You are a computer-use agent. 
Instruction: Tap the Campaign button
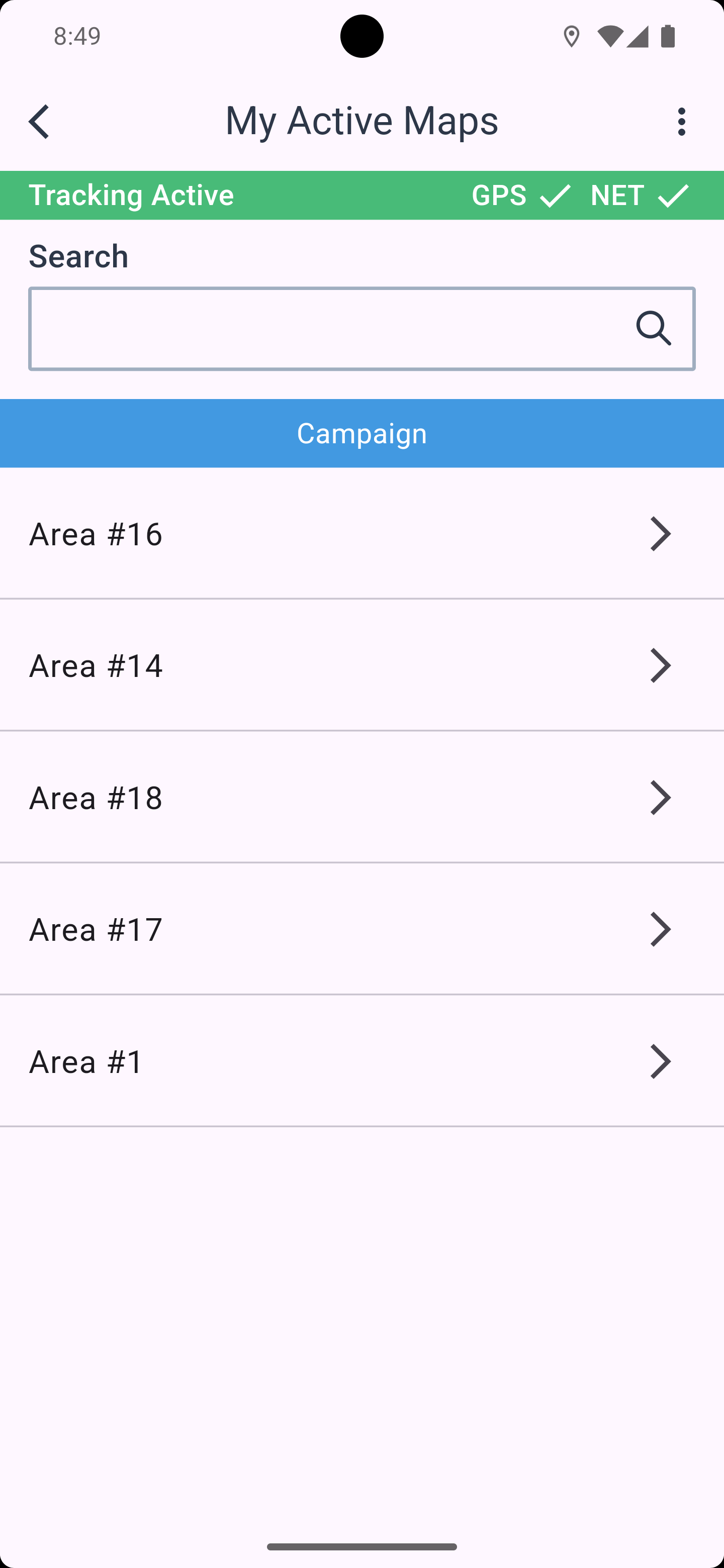(x=361, y=433)
